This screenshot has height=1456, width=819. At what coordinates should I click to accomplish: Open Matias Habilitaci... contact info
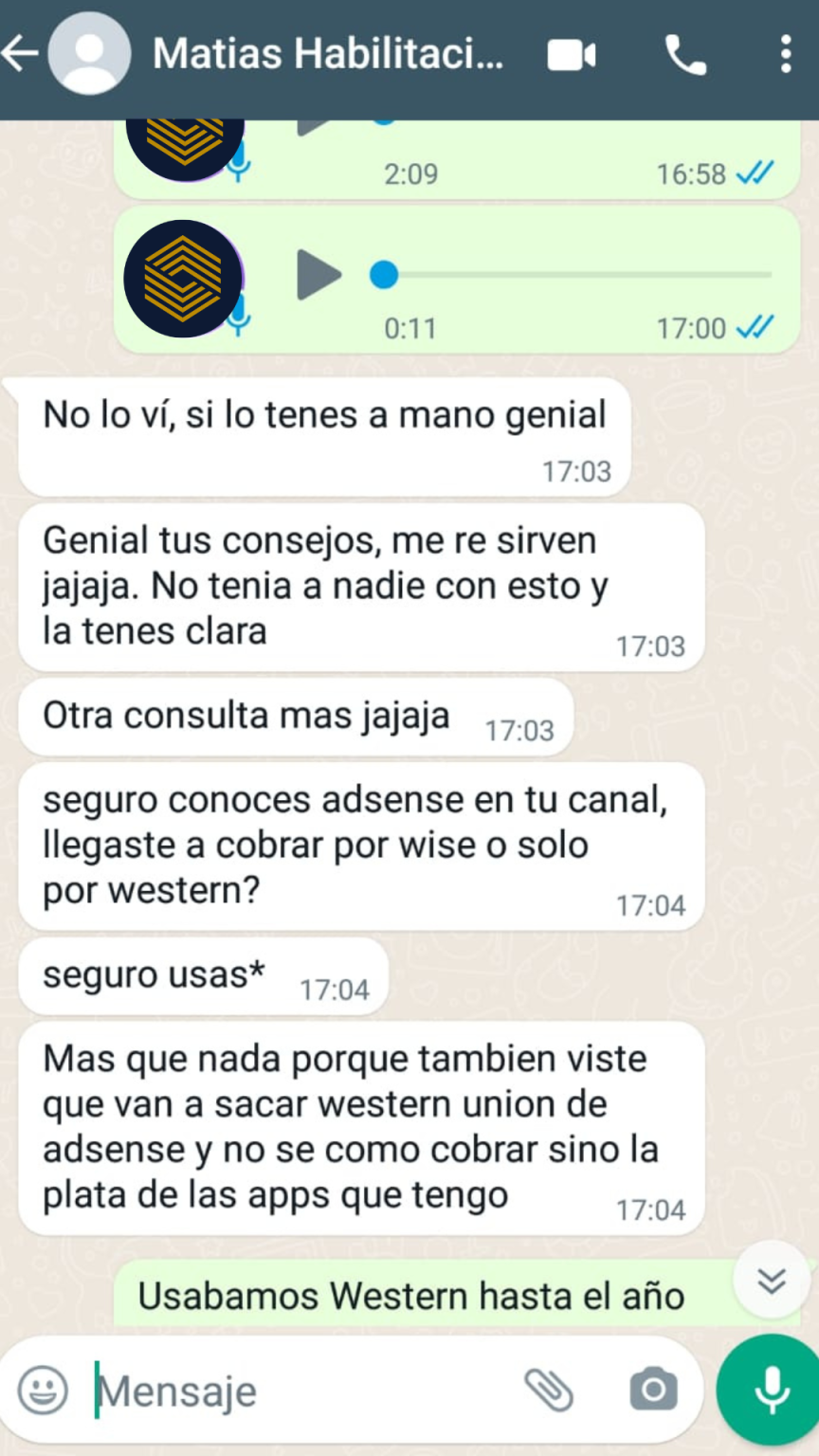[x=327, y=55]
